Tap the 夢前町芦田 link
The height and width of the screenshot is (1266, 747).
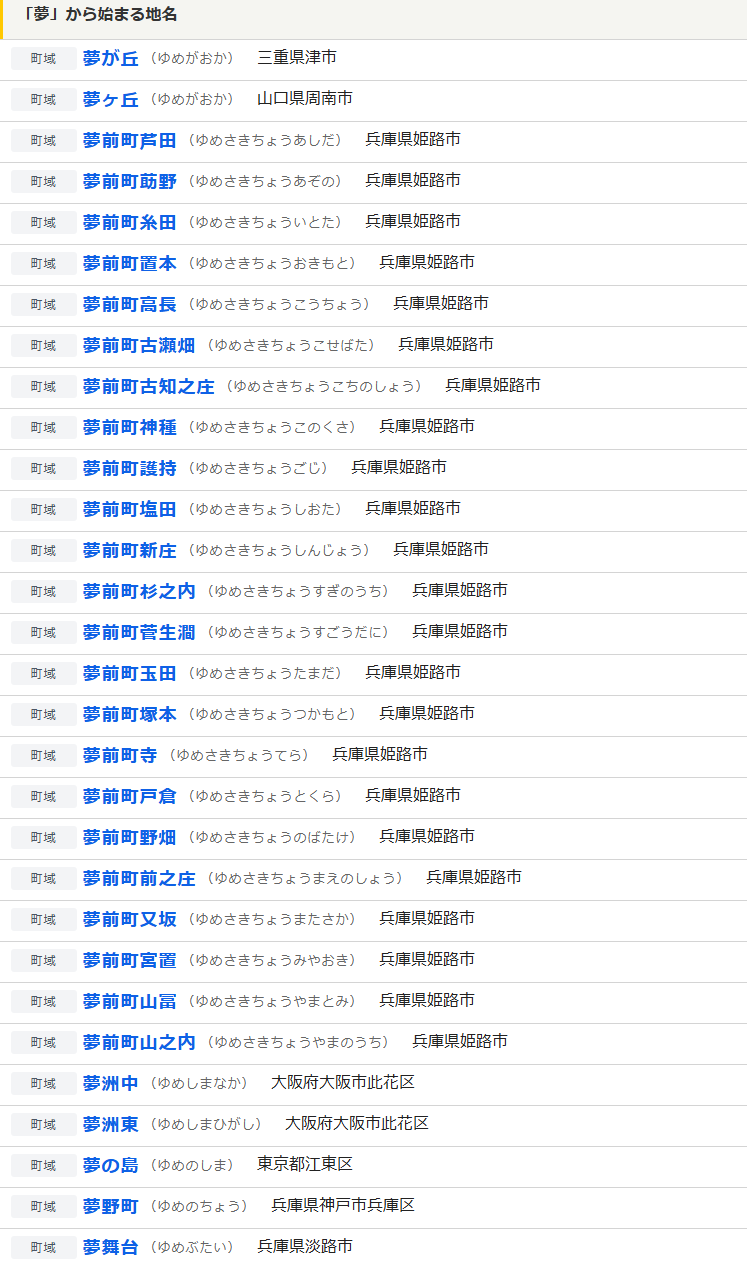(x=130, y=140)
